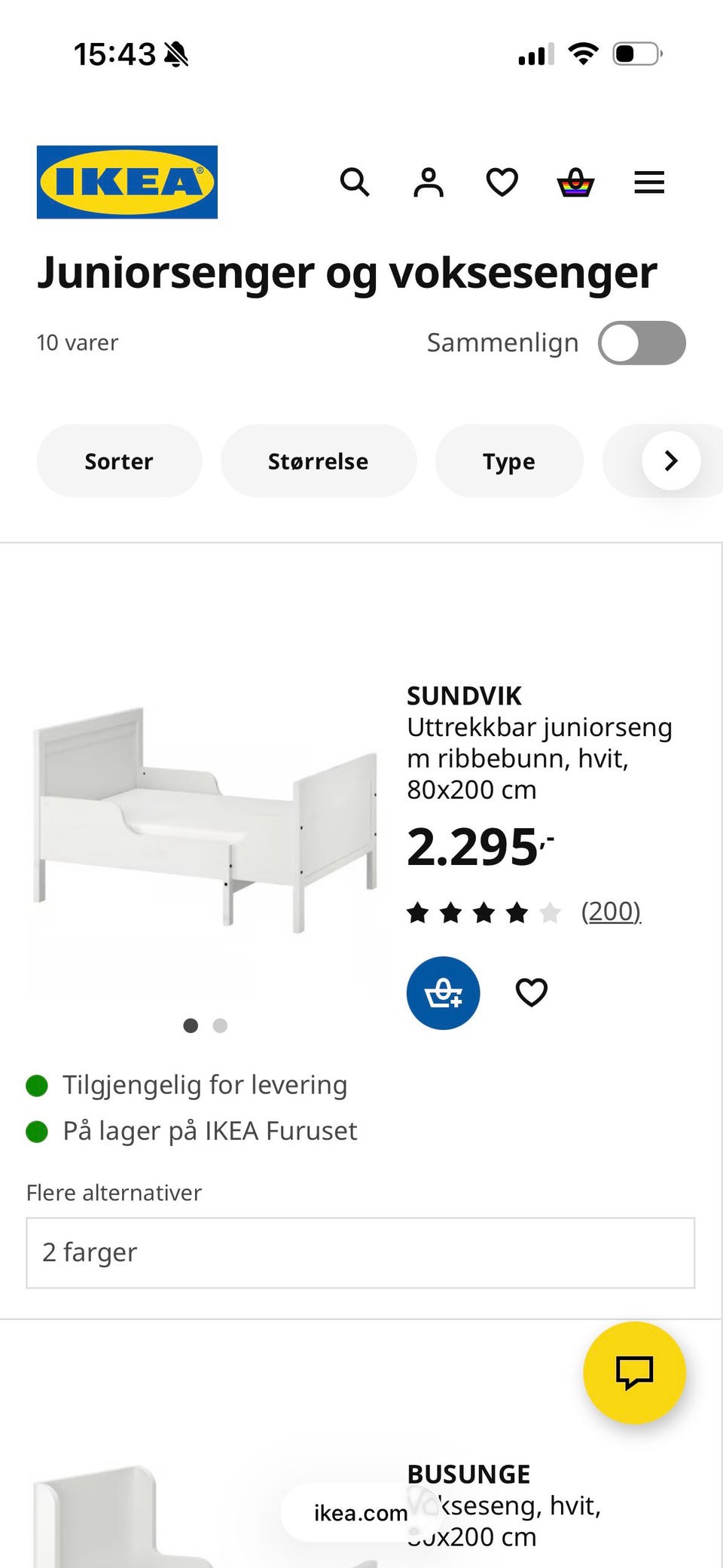Image resolution: width=723 pixels, height=1568 pixels.
Task: Save SUNDVIK bed to favorites heart
Action: point(532,993)
